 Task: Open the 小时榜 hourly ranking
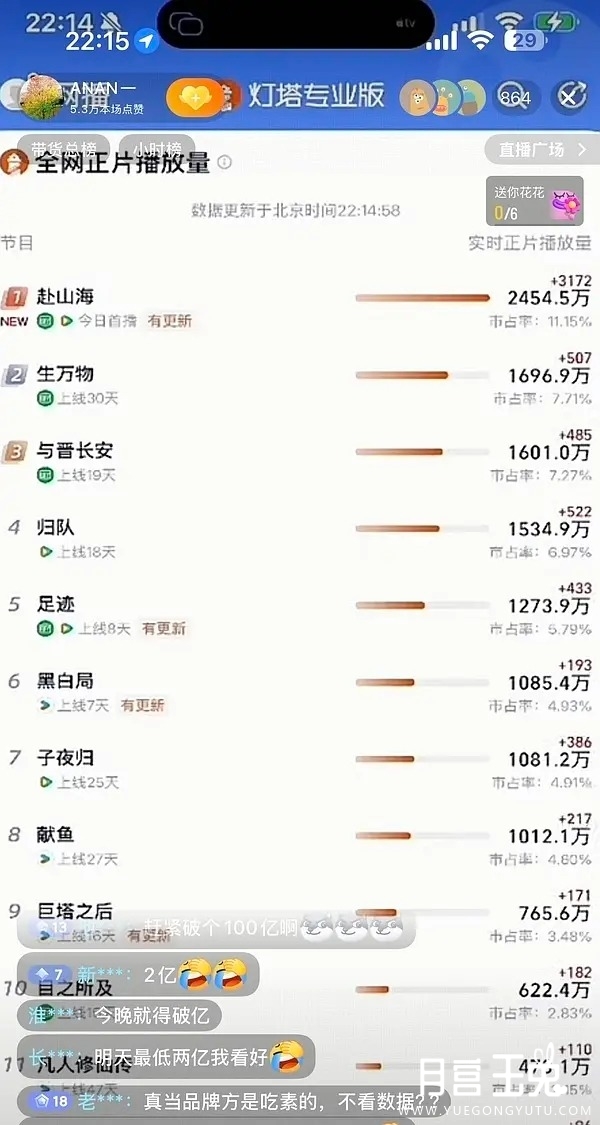pyautogui.click(x=157, y=148)
